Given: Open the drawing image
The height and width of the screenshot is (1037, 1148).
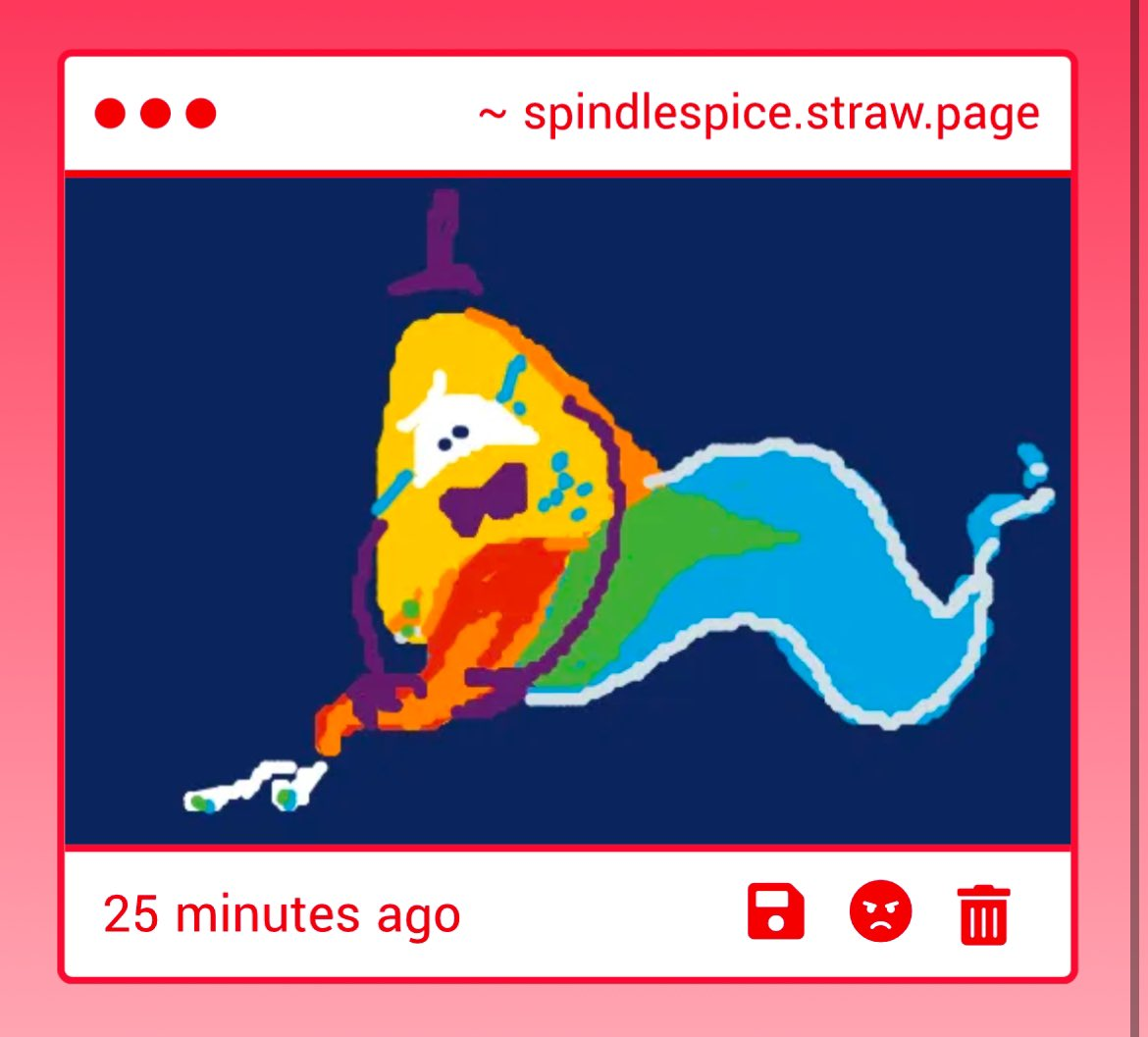Looking at the screenshot, I should [x=567, y=509].
